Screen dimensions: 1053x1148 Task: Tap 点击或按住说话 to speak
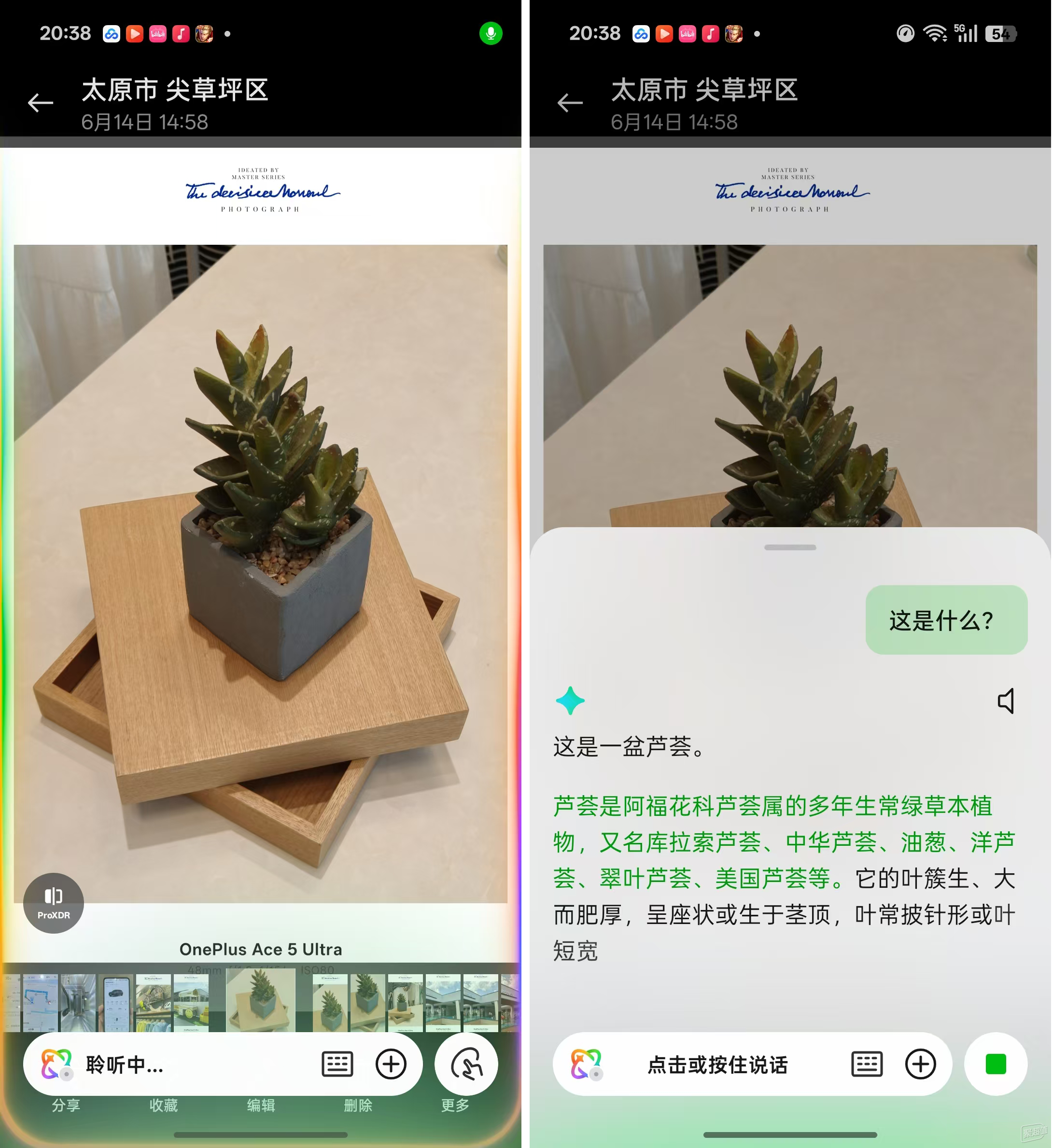pos(717,1064)
